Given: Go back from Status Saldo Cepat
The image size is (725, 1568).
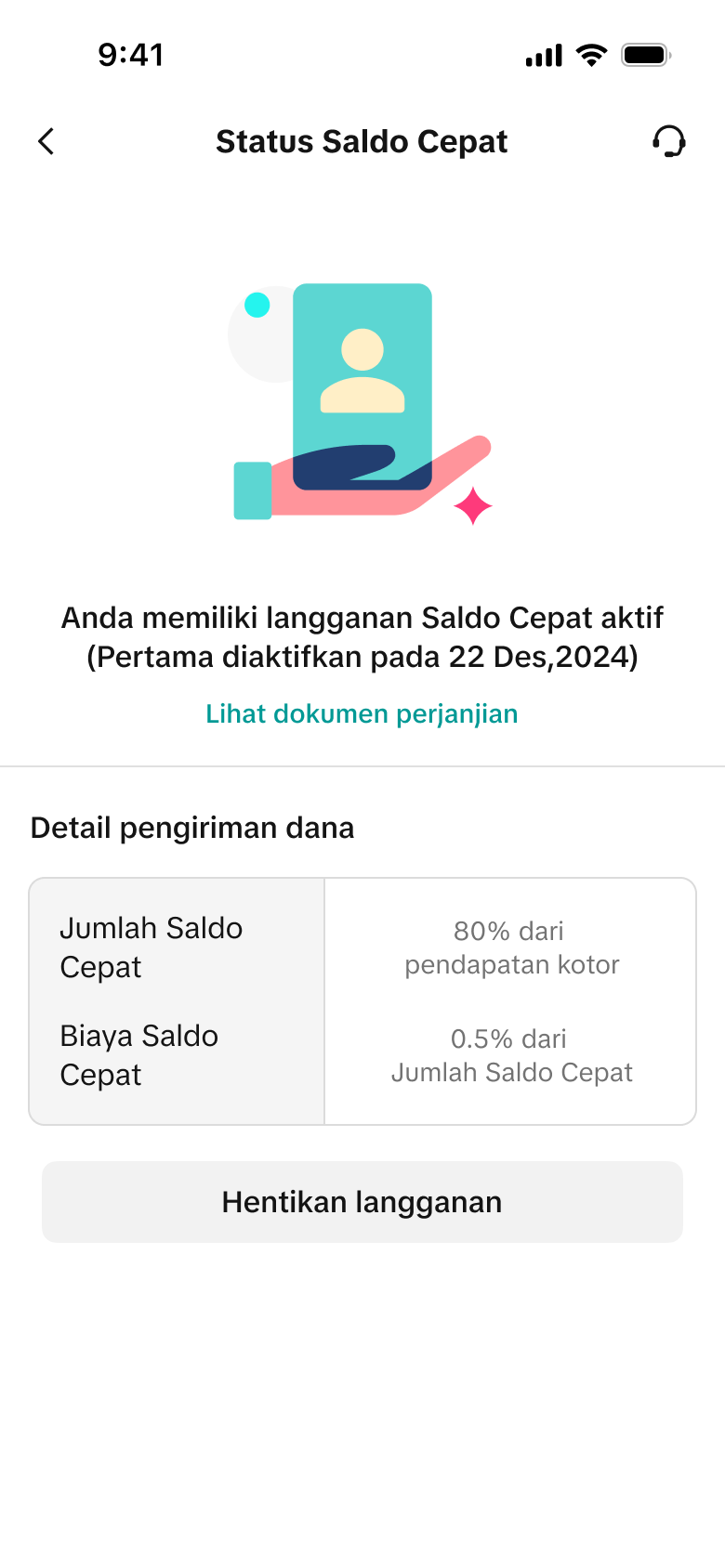Looking at the screenshot, I should click(x=46, y=141).
